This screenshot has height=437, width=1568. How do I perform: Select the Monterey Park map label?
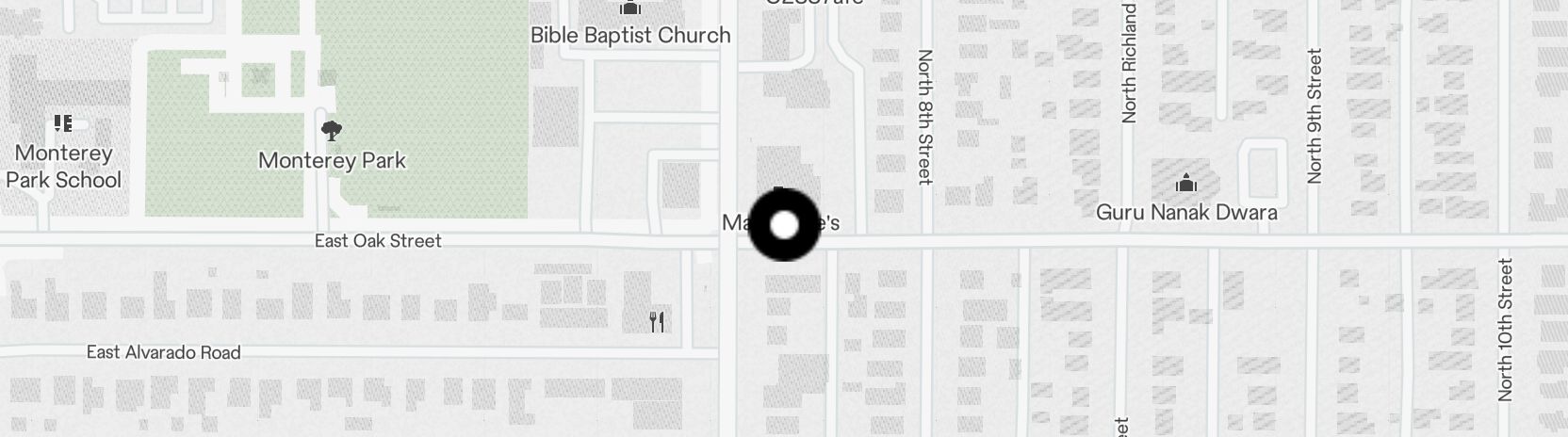pyautogui.click(x=332, y=160)
